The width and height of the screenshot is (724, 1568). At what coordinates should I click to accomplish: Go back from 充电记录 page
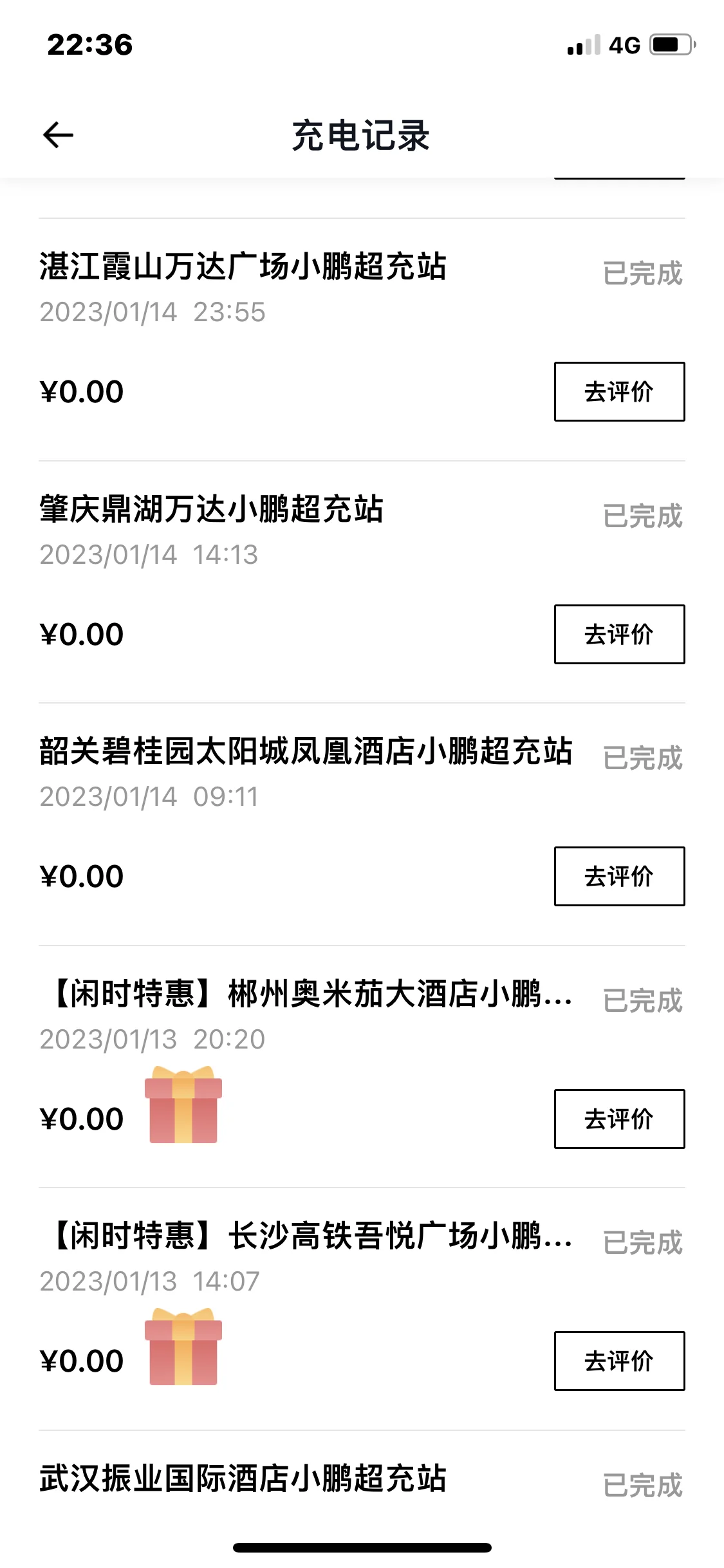tap(58, 135)
